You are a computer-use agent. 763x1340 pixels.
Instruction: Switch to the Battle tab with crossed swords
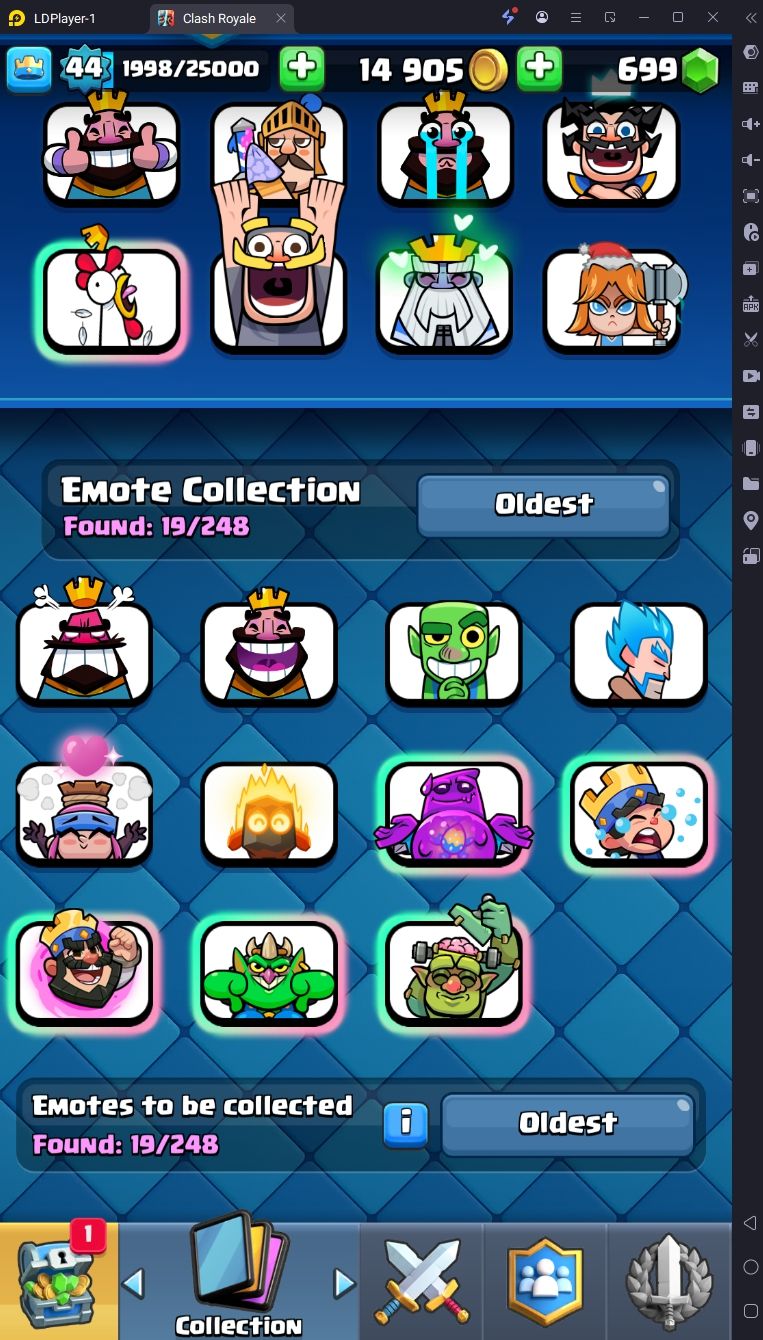click(421, 1281)
